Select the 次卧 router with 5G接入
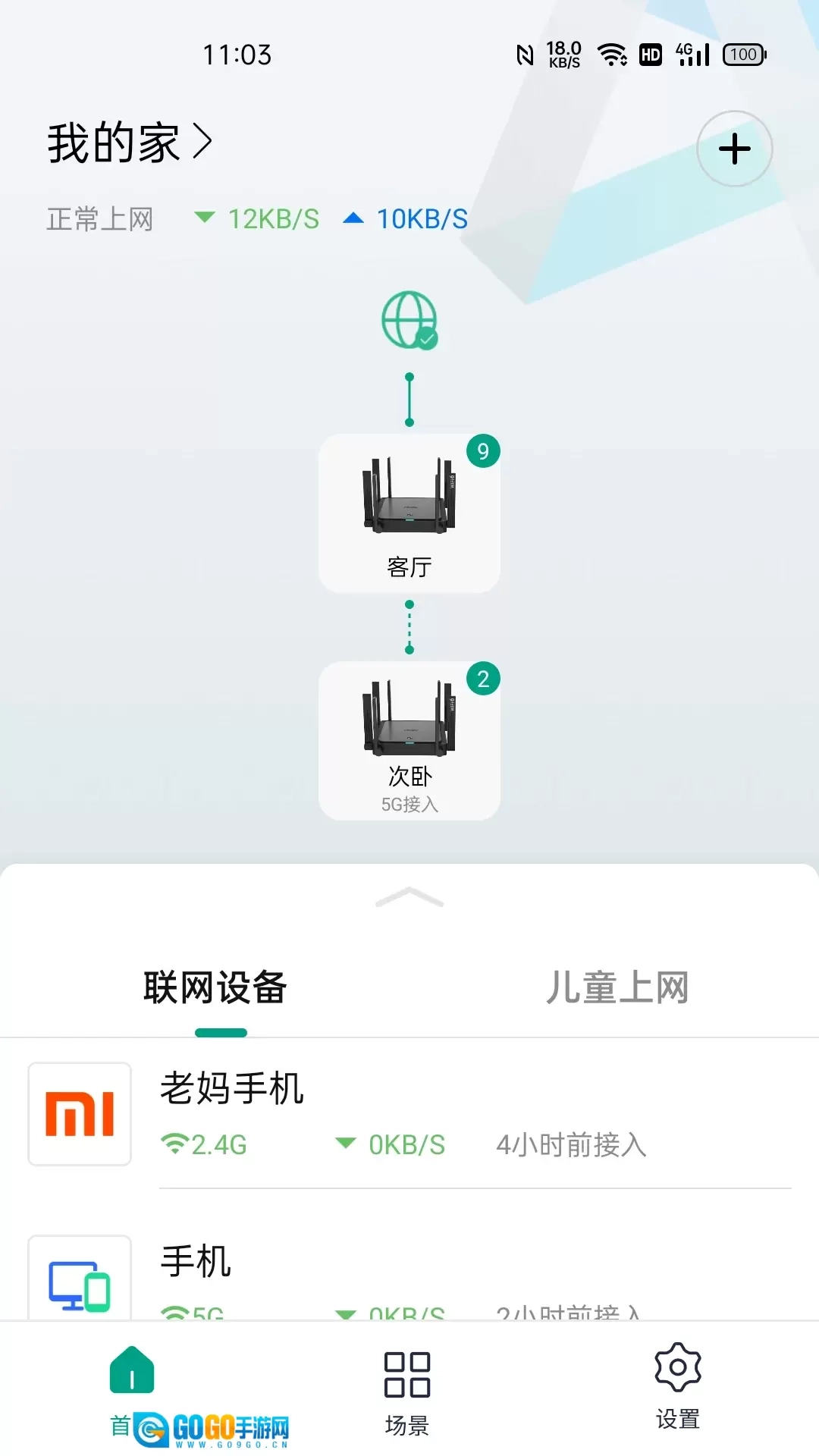Image resolution: width=819 pixels, height=1456 pixels. click(408, 720)
